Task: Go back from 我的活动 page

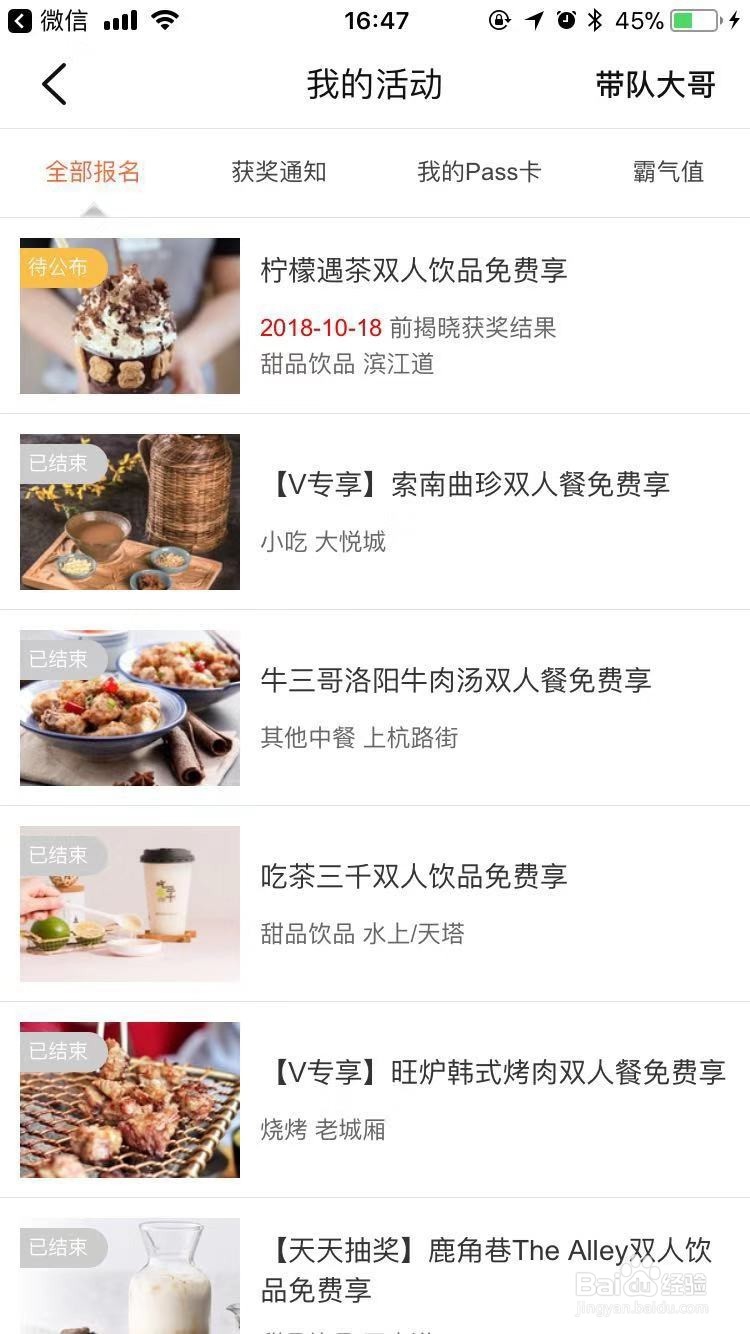Action: point(55,84)
